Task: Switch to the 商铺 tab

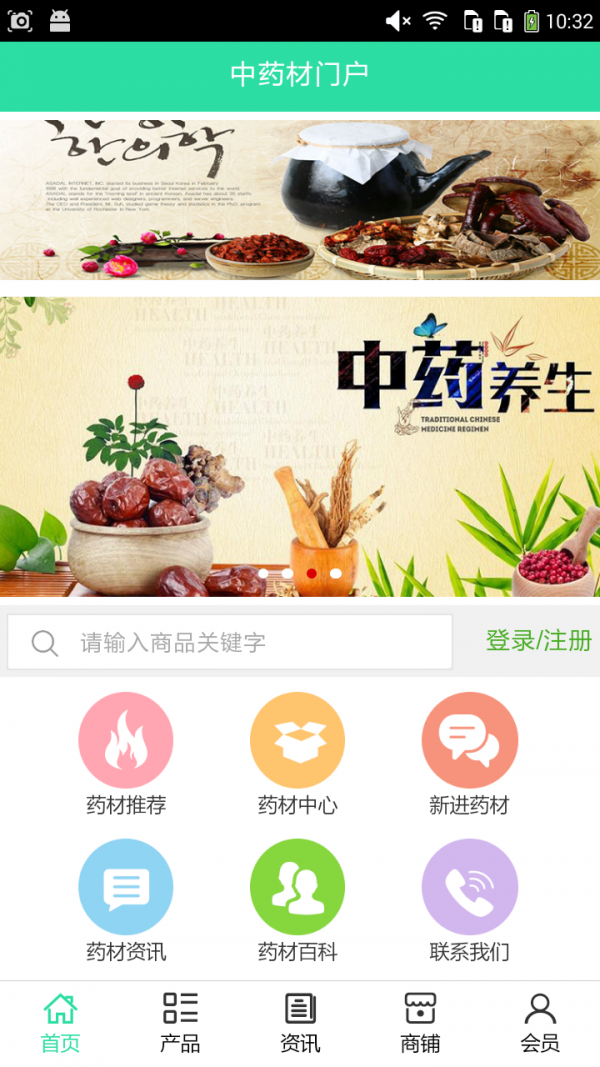Action: pyautogui.click(x=420, y=1023)
